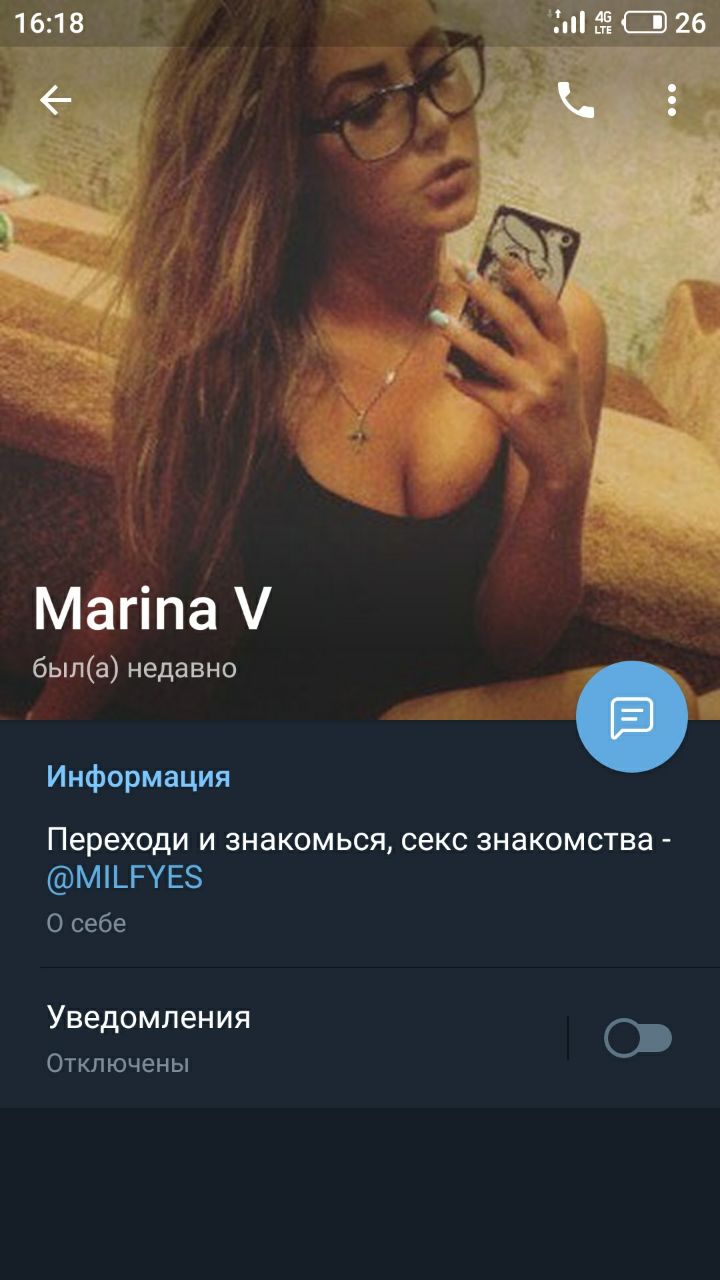720x1280 pixels.
Task: Toggle the notifications switch
Action: point(637,1039)
